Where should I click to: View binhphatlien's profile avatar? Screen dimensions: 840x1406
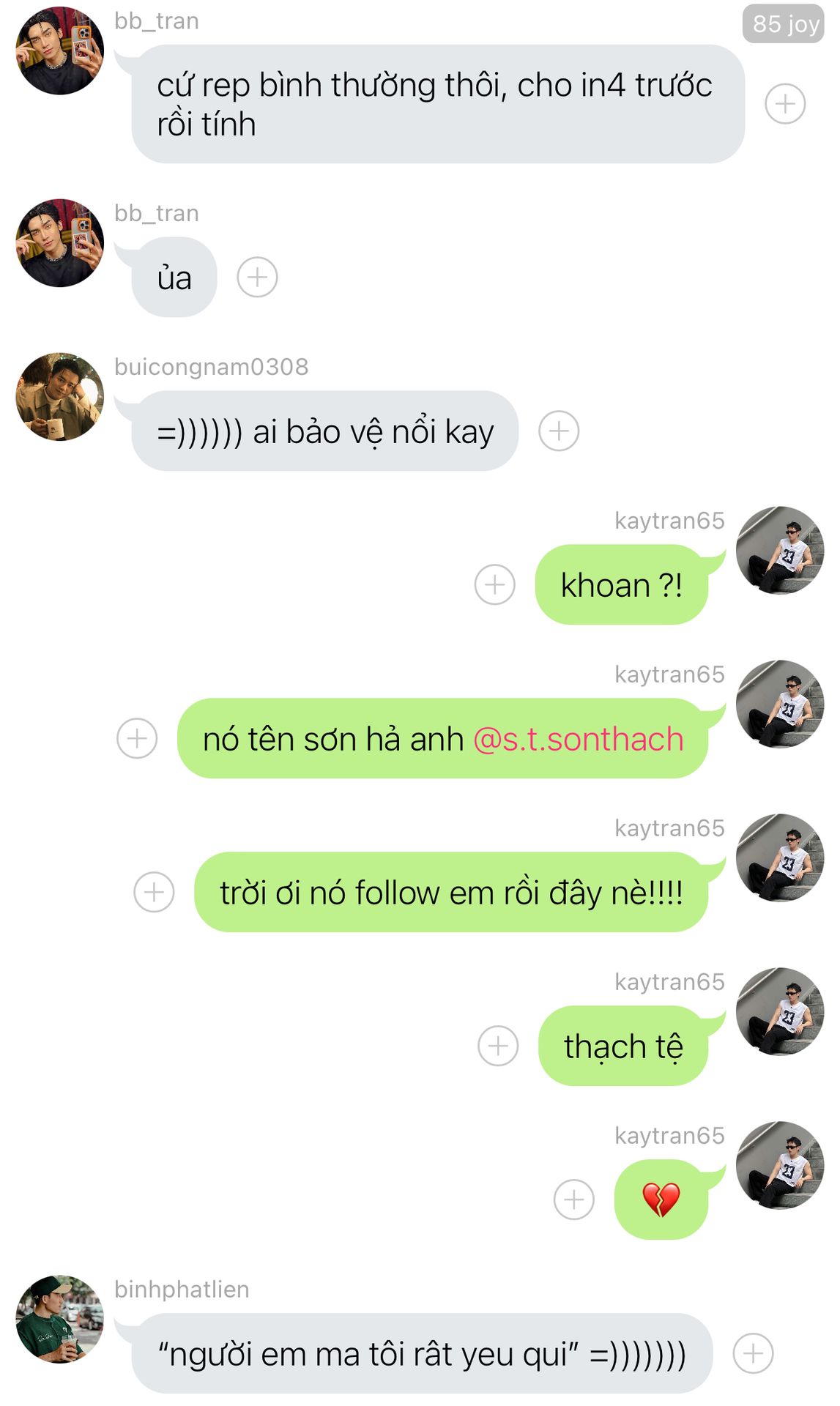(59, 1320)
